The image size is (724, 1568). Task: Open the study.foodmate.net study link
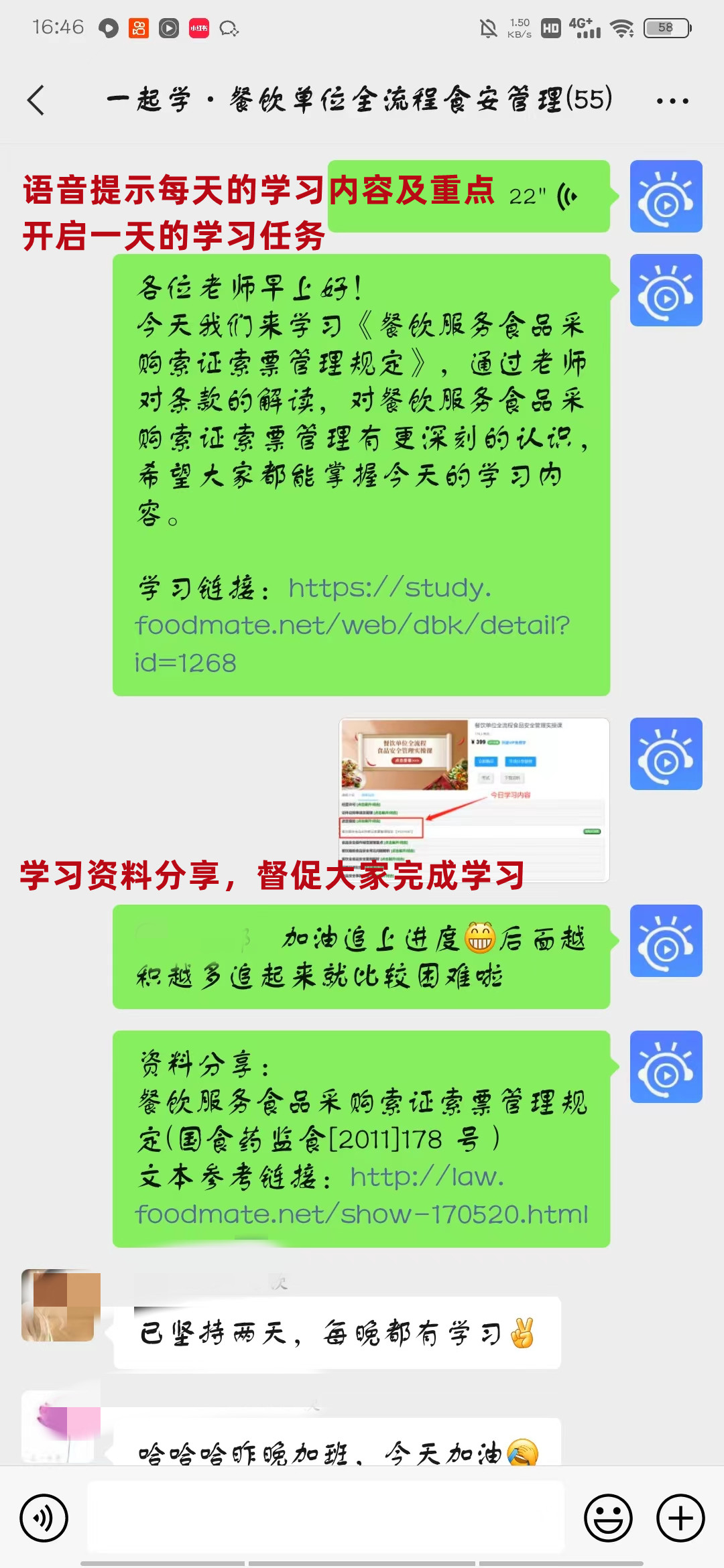click(x=352, y=625)
